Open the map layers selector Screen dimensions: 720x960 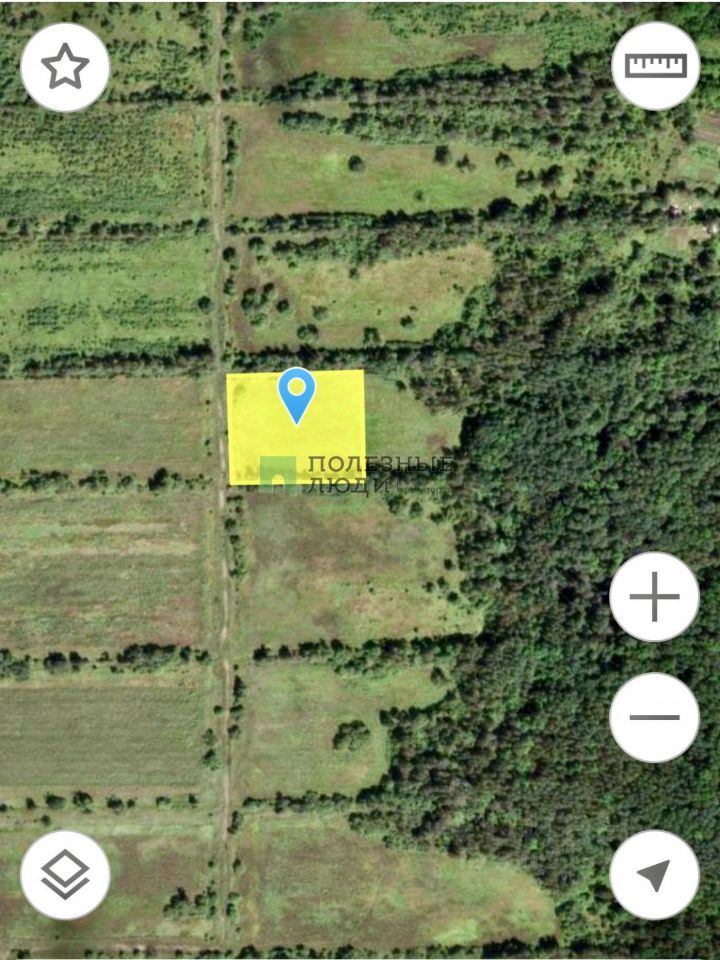(x=65, y=875)
